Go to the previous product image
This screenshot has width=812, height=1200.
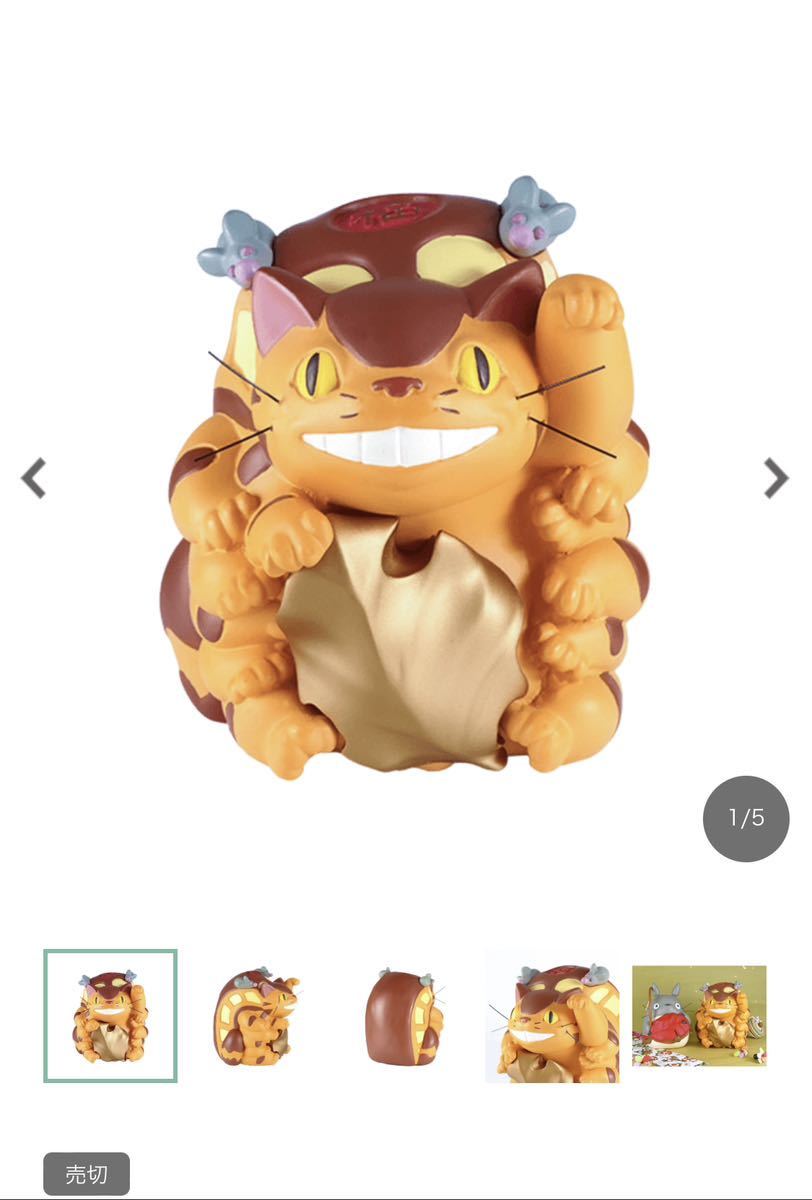(x=34, y=478)
